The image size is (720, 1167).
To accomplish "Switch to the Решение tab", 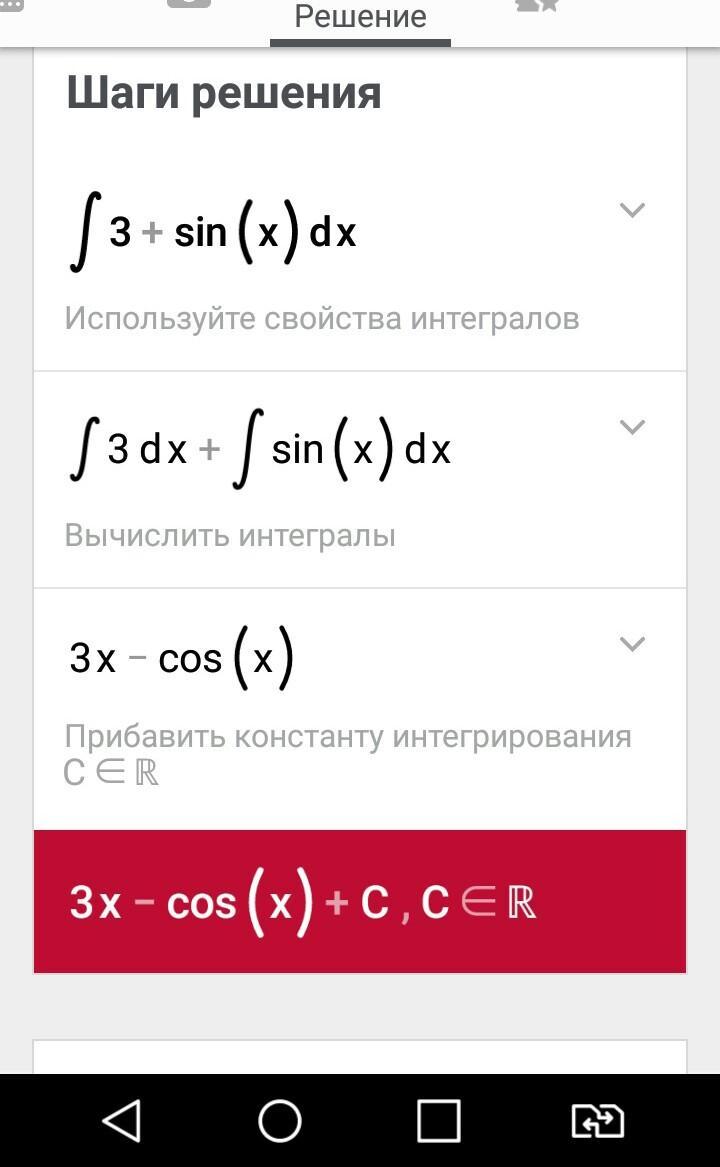I will coord(360,18).
